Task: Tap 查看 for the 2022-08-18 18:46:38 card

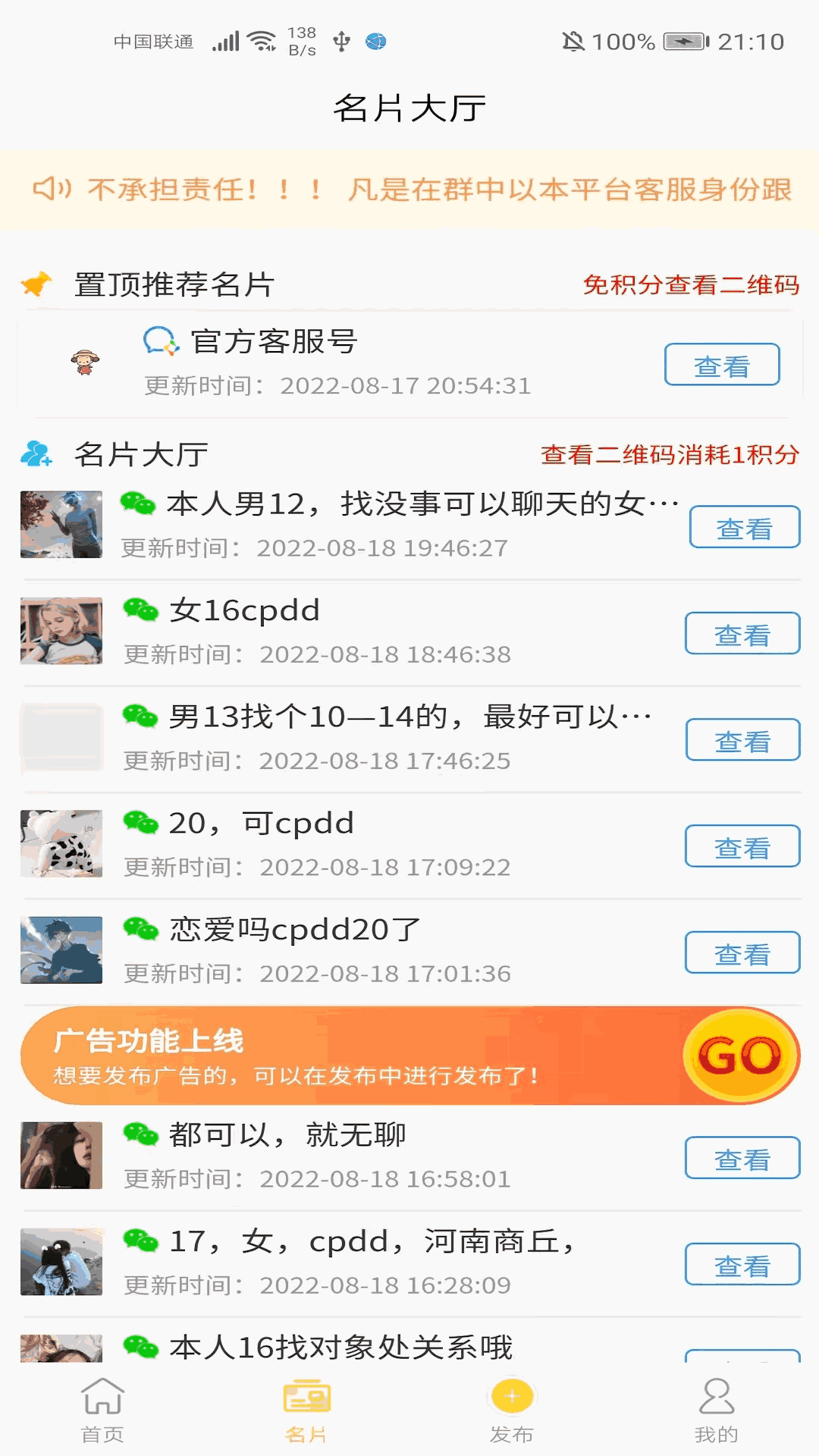Action: (x=742, y=633)
